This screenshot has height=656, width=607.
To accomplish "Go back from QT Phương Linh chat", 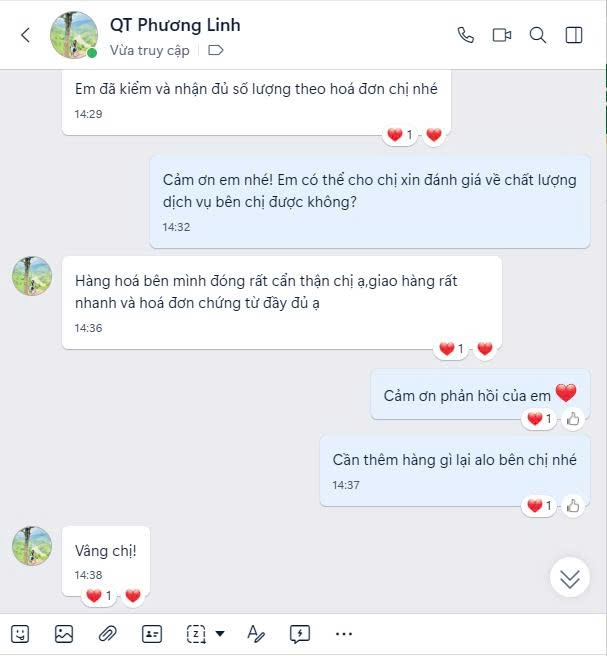I will click(x=25, y=35).
